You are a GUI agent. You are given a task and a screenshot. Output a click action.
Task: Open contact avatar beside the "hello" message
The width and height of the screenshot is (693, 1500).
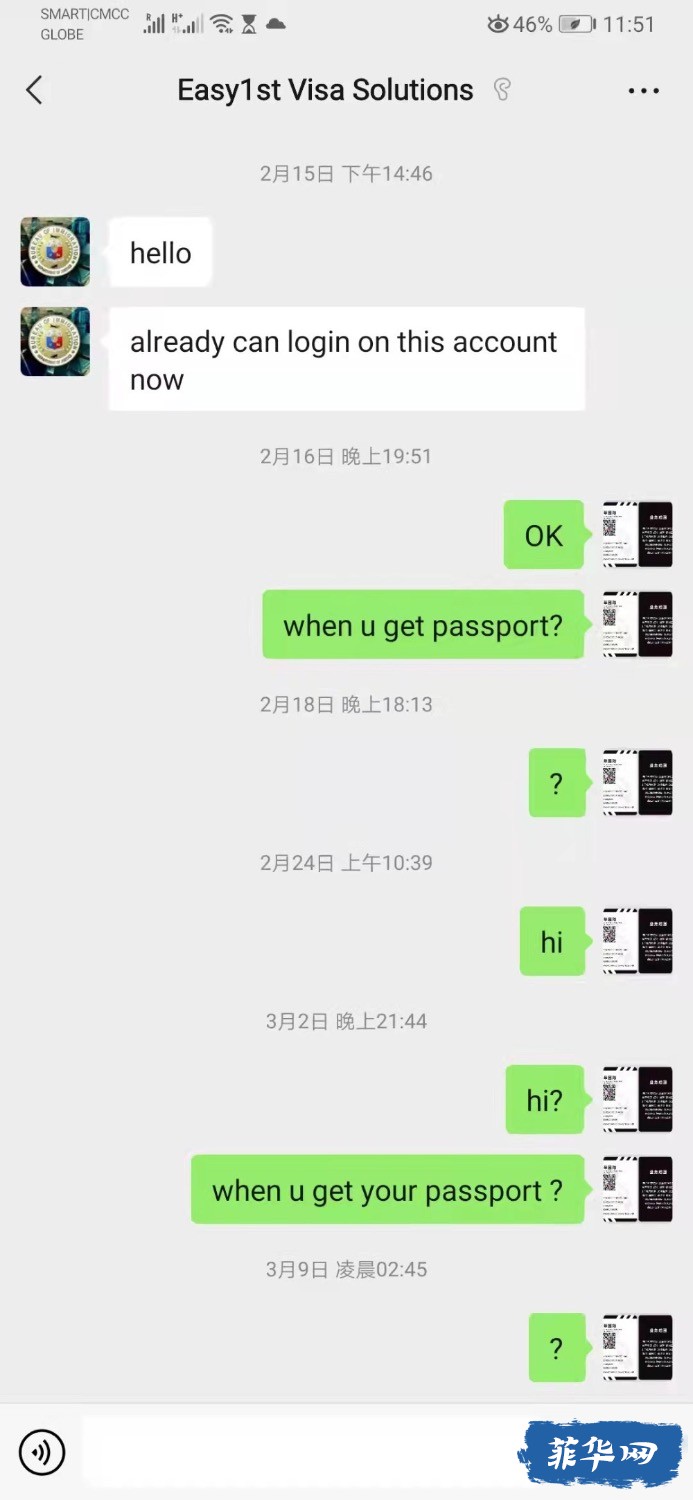(x=55, y=252)
